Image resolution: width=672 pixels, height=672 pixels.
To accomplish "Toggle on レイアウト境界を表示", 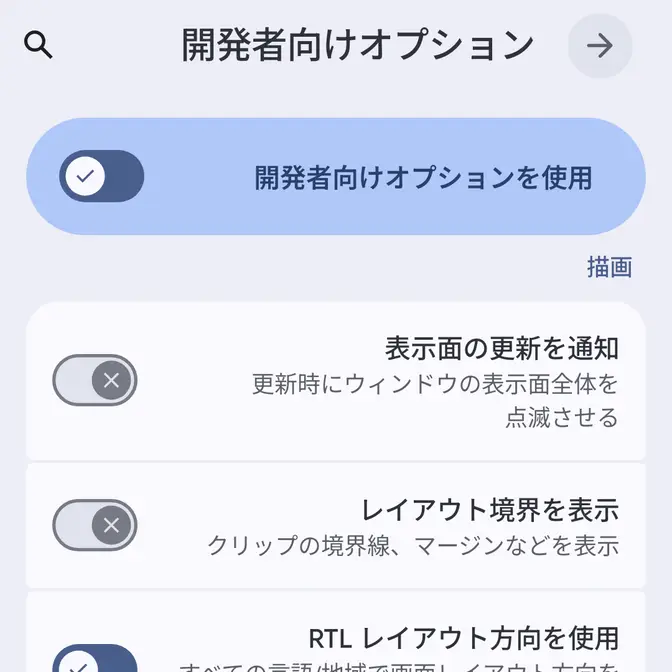I will [94, 525].
